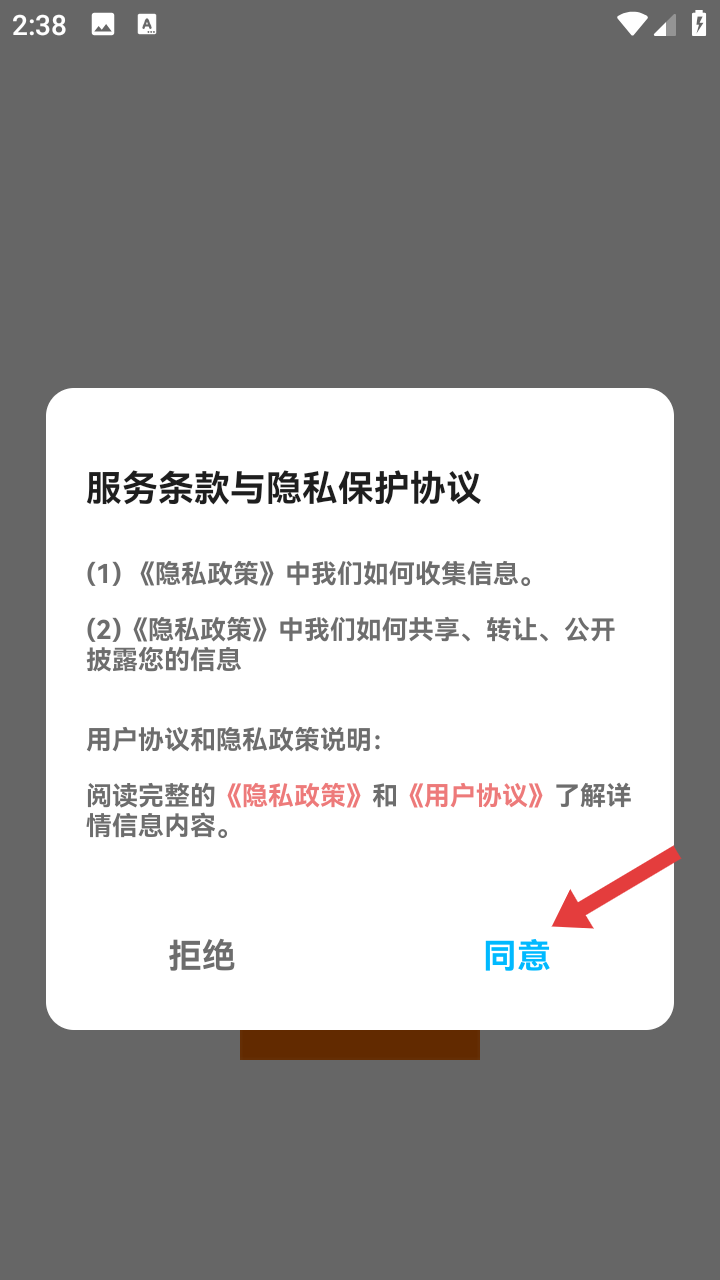Image resolution: width=720 pixels, height=1280 pixels.
Task: Open the red《用户协议》link
Action: point(476,796)
